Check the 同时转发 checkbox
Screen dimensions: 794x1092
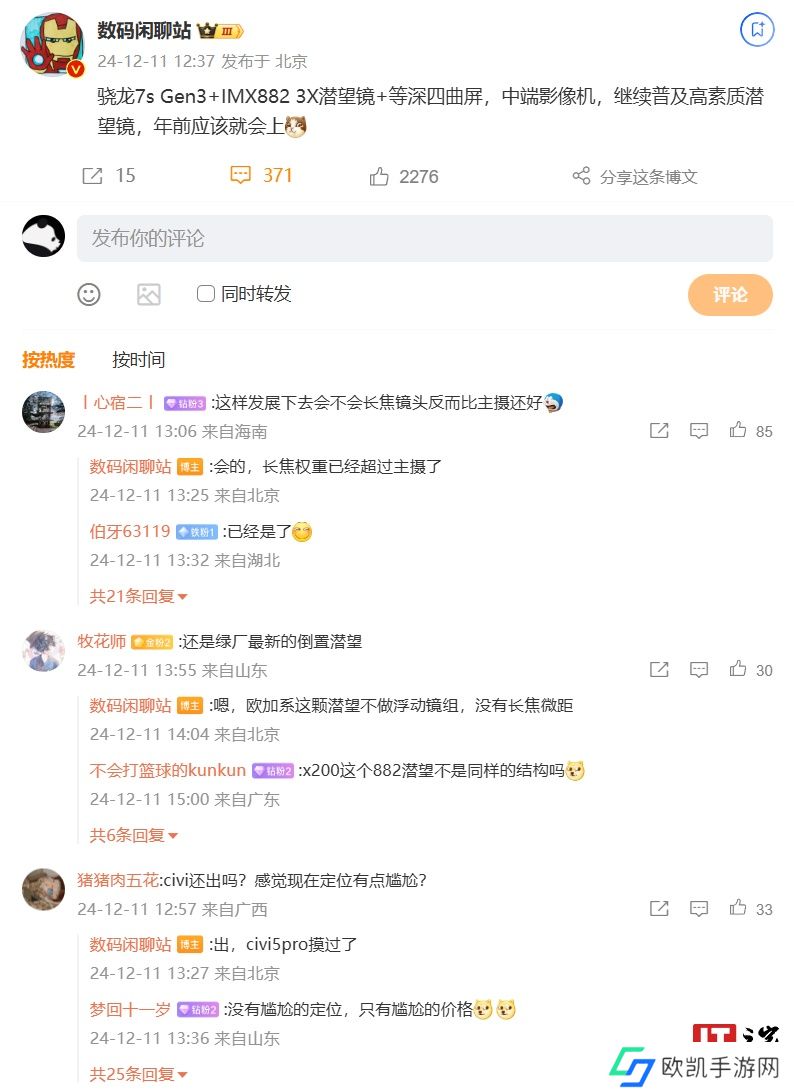click(206, 294)
